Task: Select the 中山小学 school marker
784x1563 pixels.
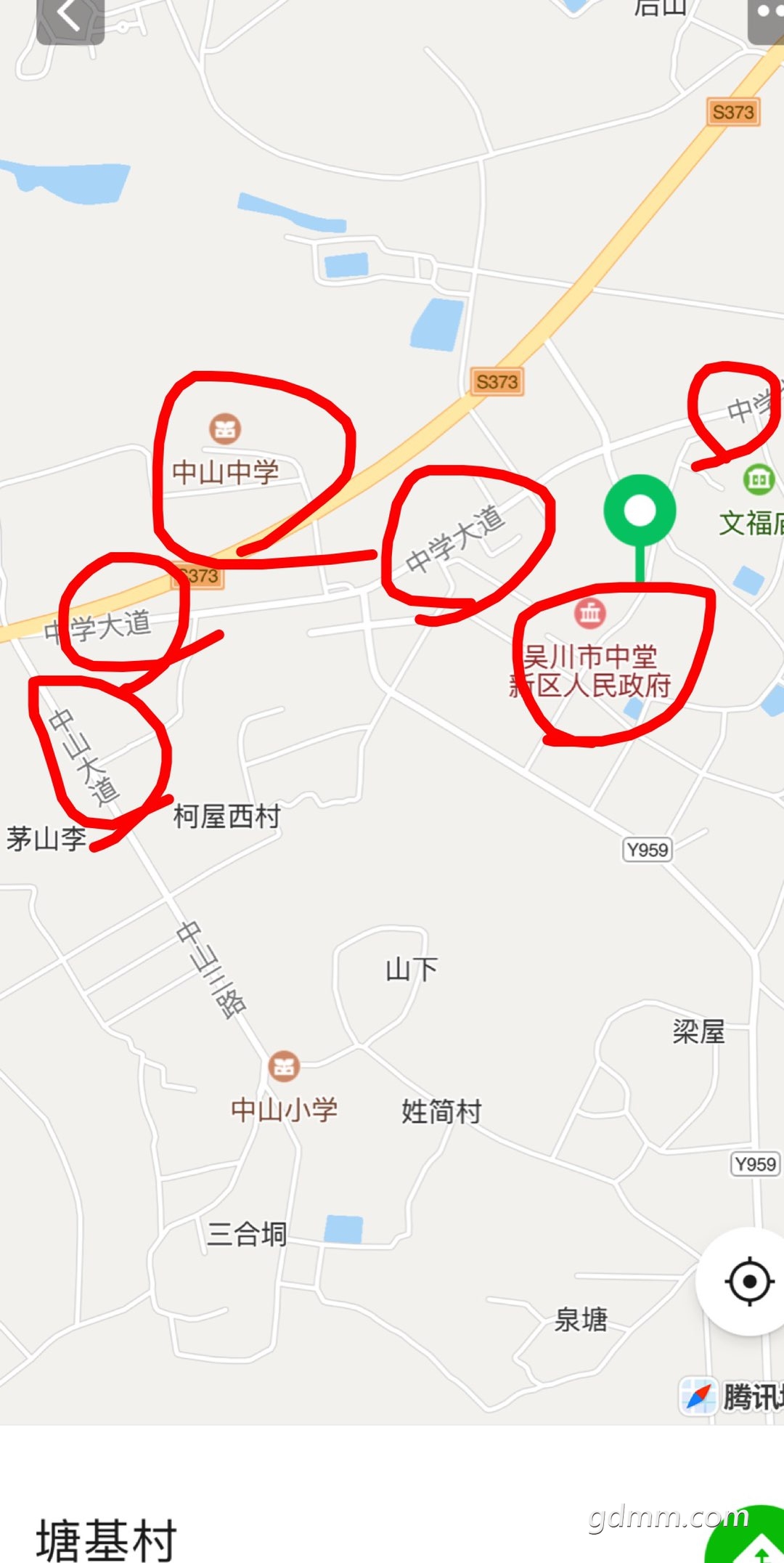Action: point(284,1066)
